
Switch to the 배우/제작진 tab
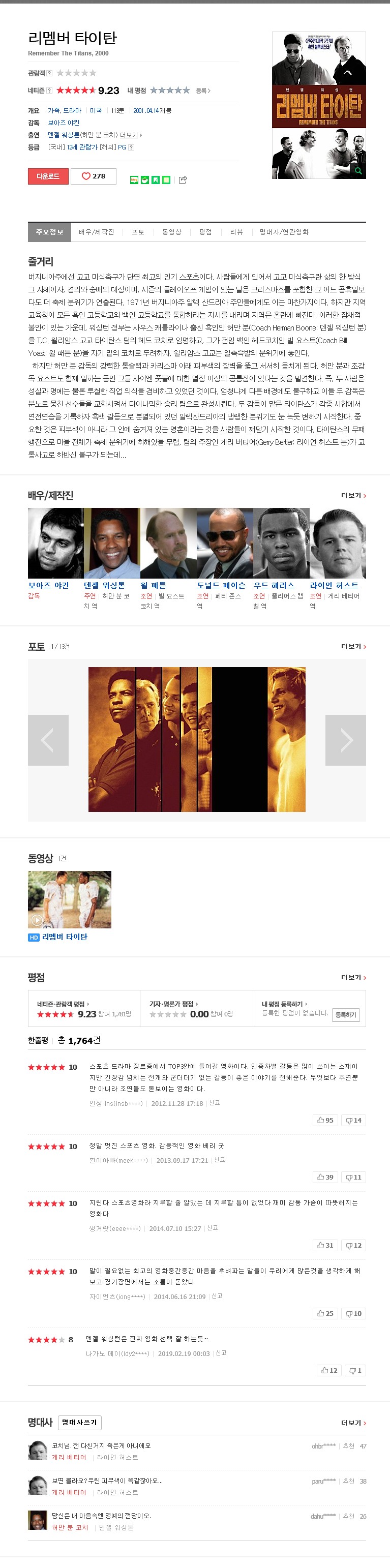(x=96, y=232)
